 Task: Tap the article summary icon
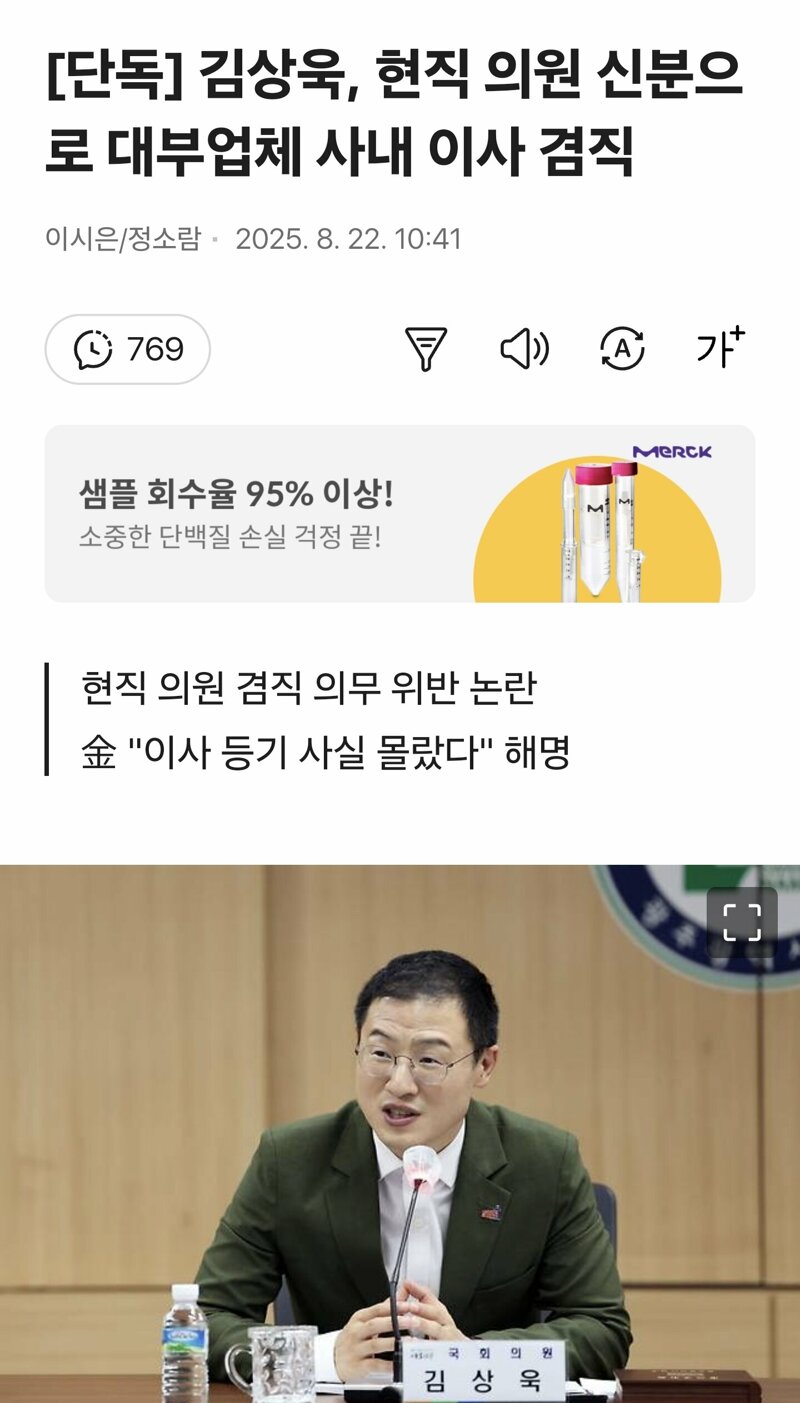point(426,349)
